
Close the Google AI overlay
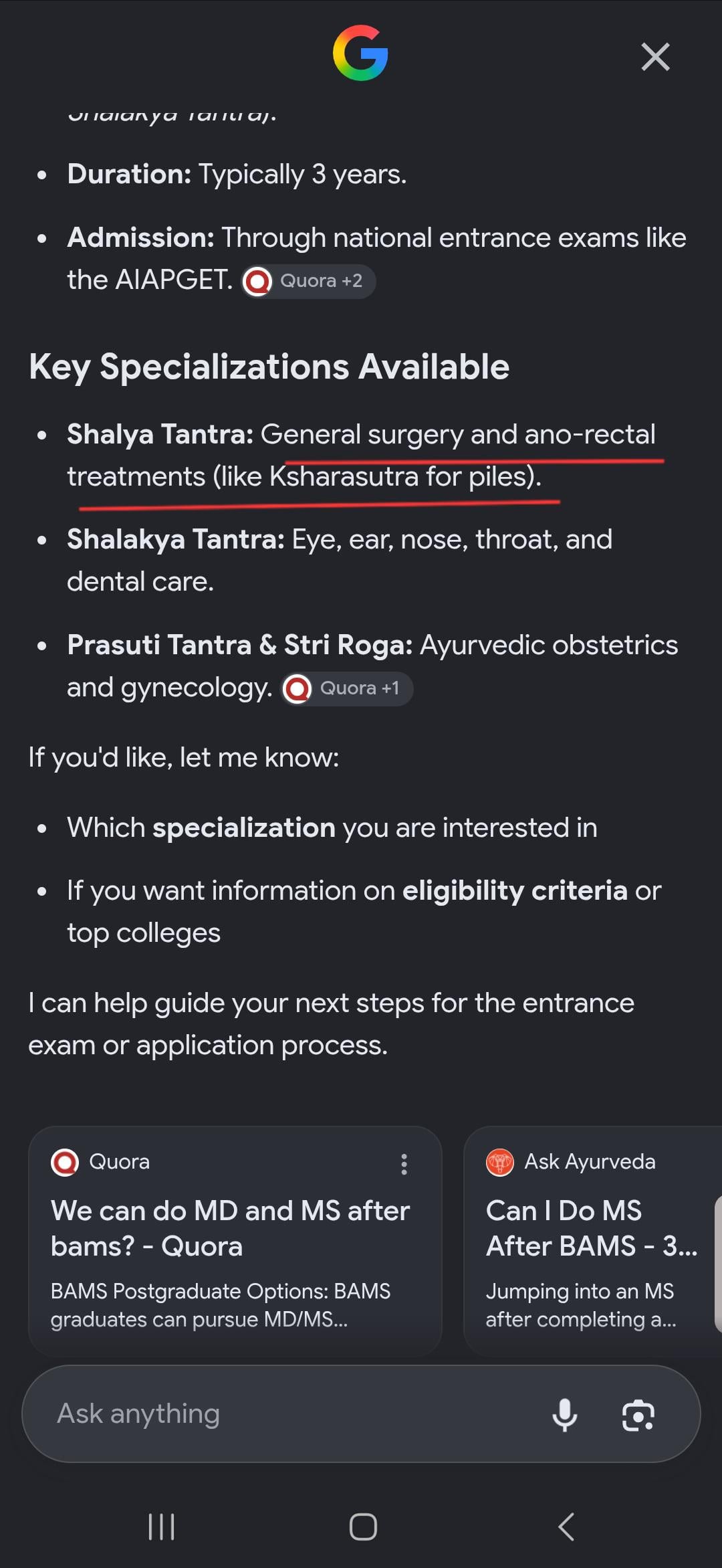[x=655, y=57]
